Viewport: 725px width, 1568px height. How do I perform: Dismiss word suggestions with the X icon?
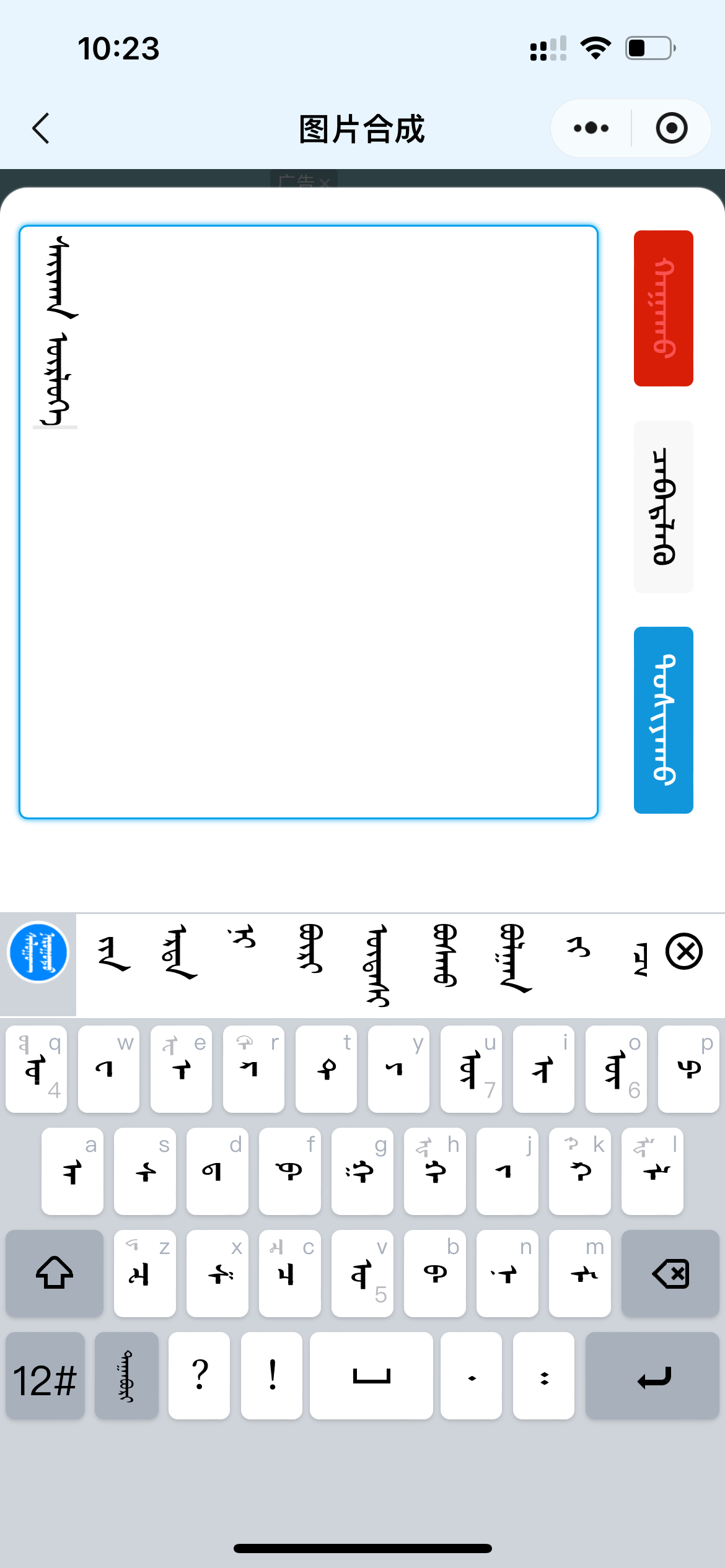point(684,951)
